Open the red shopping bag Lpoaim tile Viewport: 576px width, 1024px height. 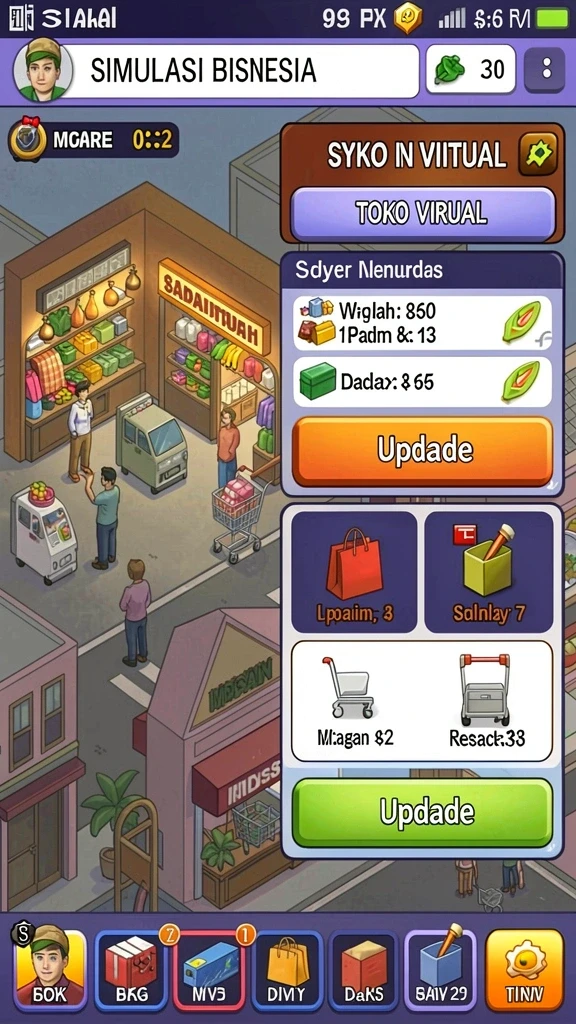pos(354,572)
